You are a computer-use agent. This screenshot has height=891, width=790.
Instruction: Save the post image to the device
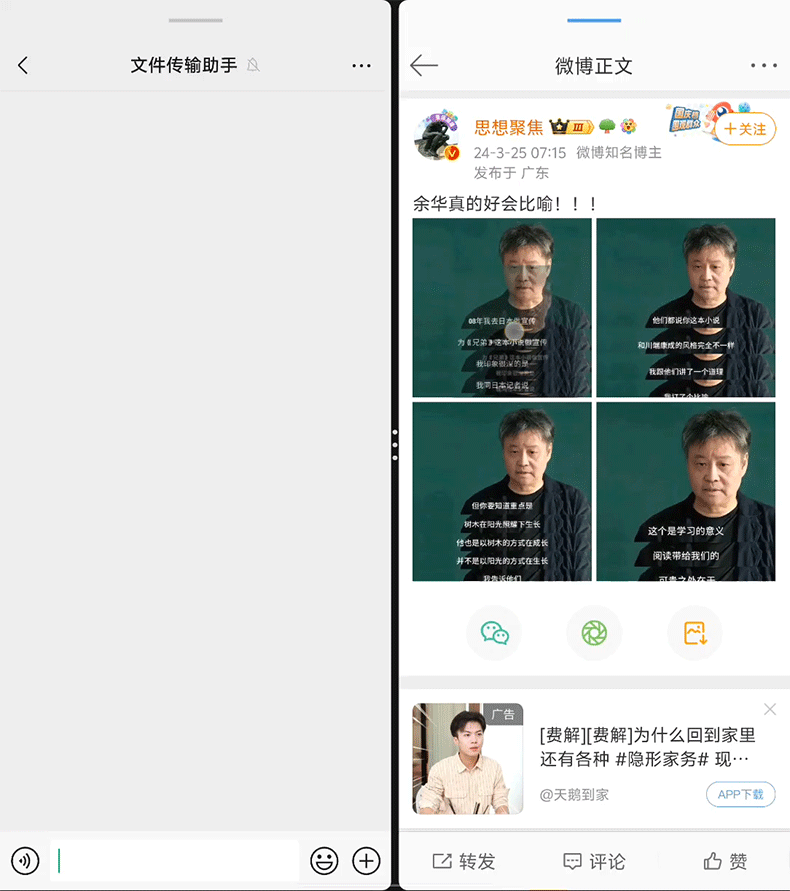pos(695,633)
